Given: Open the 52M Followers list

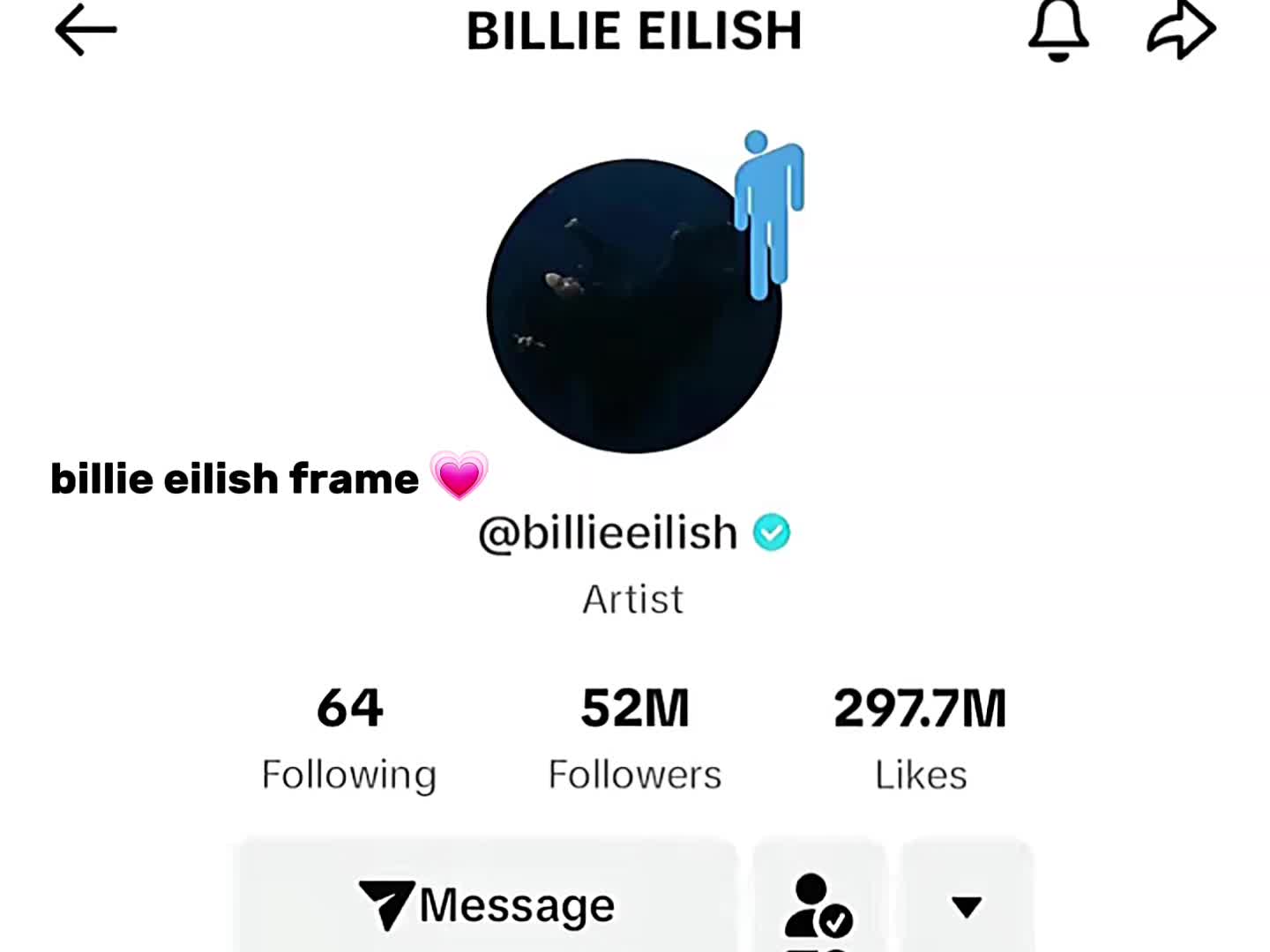Looking at the screenshot, I should pos(634,739).
